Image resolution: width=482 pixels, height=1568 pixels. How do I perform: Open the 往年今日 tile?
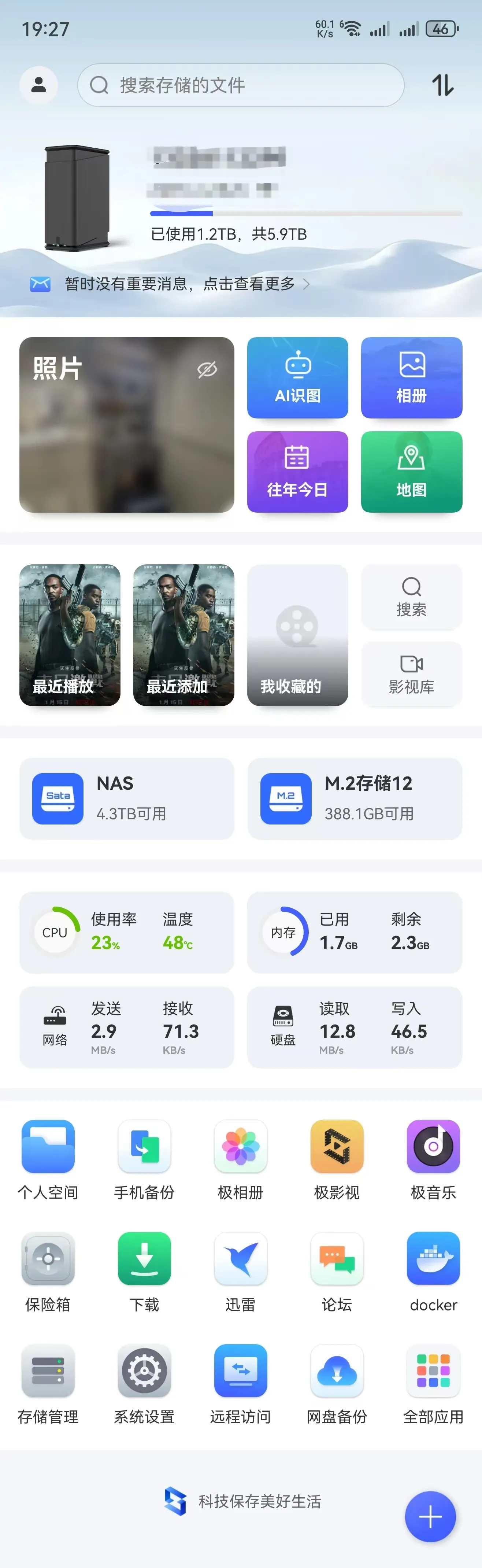[x=298, y=472]
